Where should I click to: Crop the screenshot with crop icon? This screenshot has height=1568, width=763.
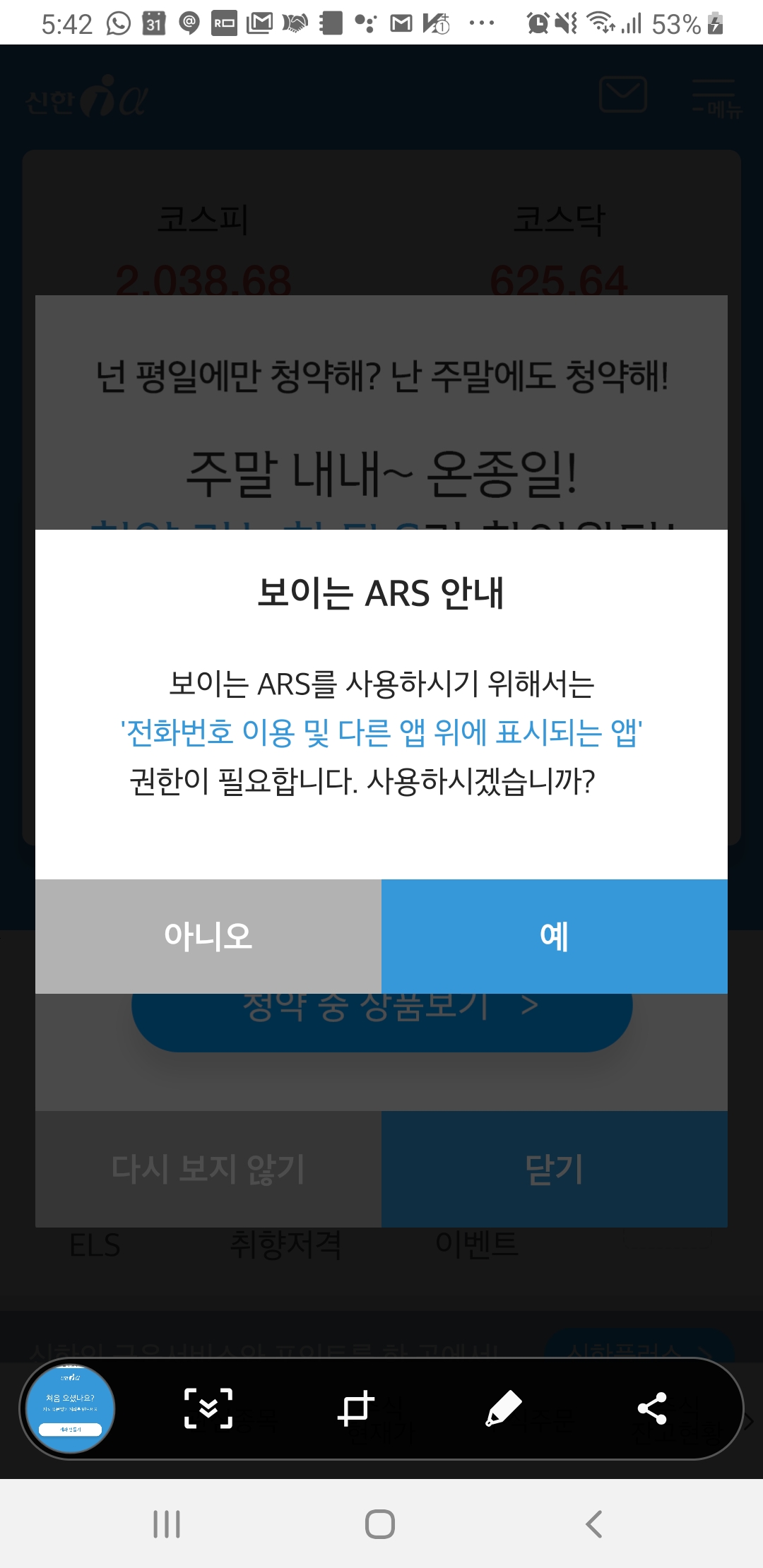(x=355, y=1409)
